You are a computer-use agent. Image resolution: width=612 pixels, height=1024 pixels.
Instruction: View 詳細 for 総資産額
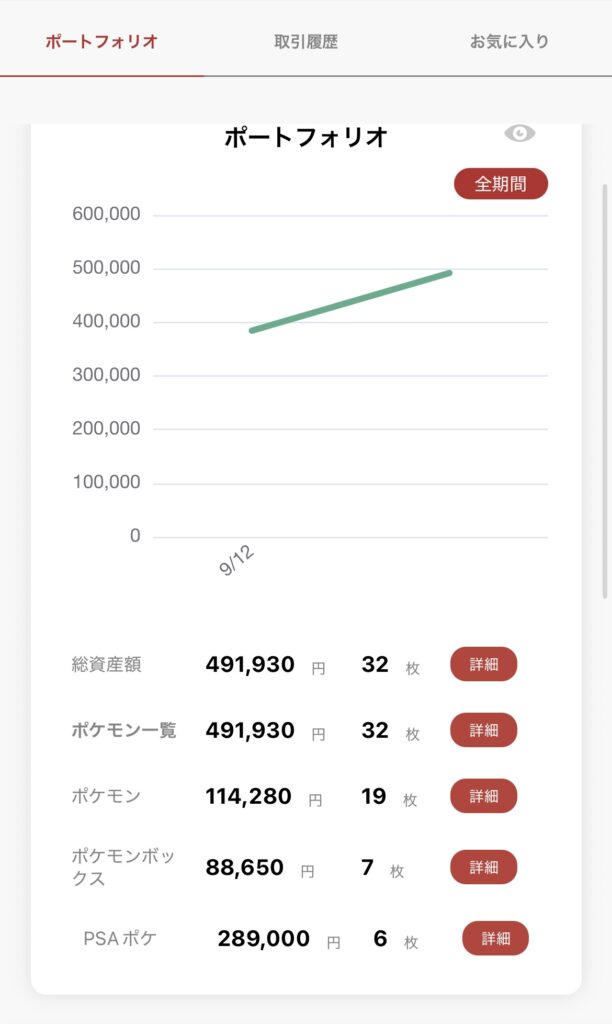(x=483, y=664)
